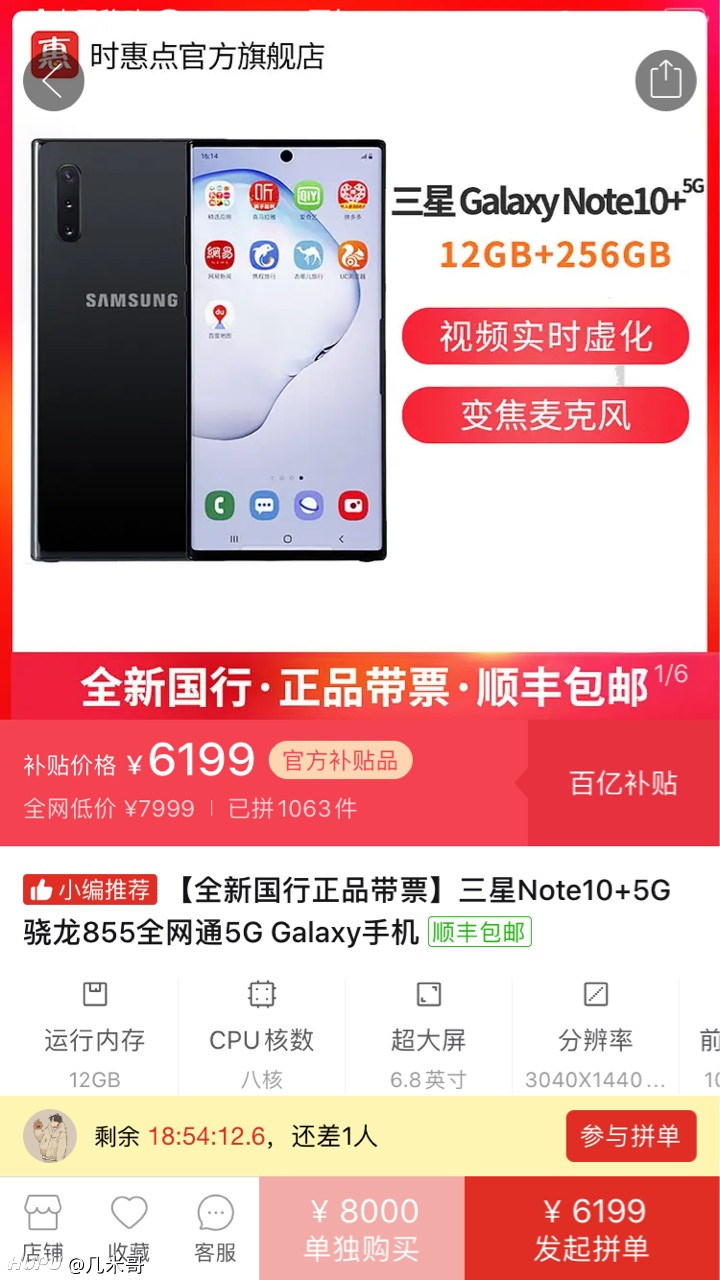Contact 客服 customer service

pyautogui.click(x=215, y=1228)
